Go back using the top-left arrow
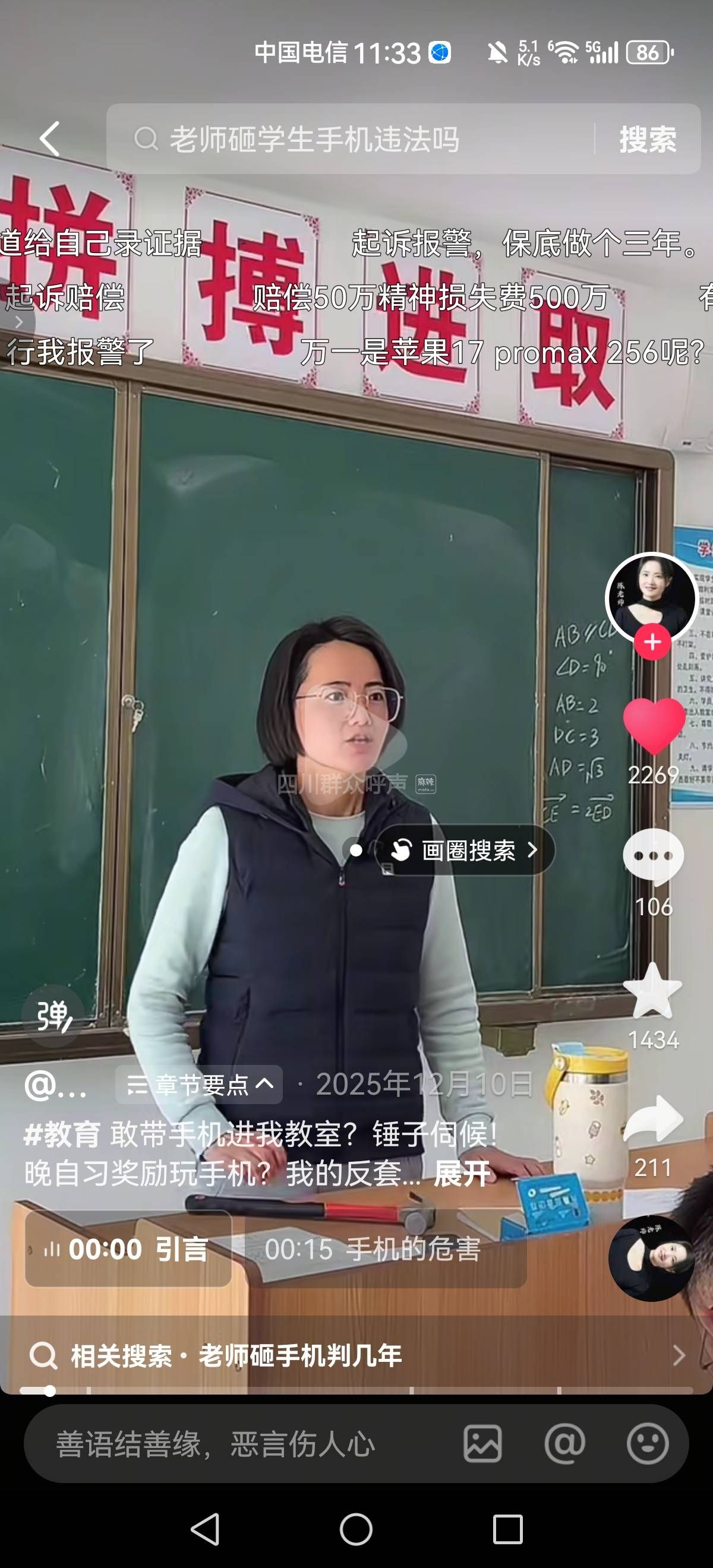This screenshot has height=1568, width=713. (50, 139)
